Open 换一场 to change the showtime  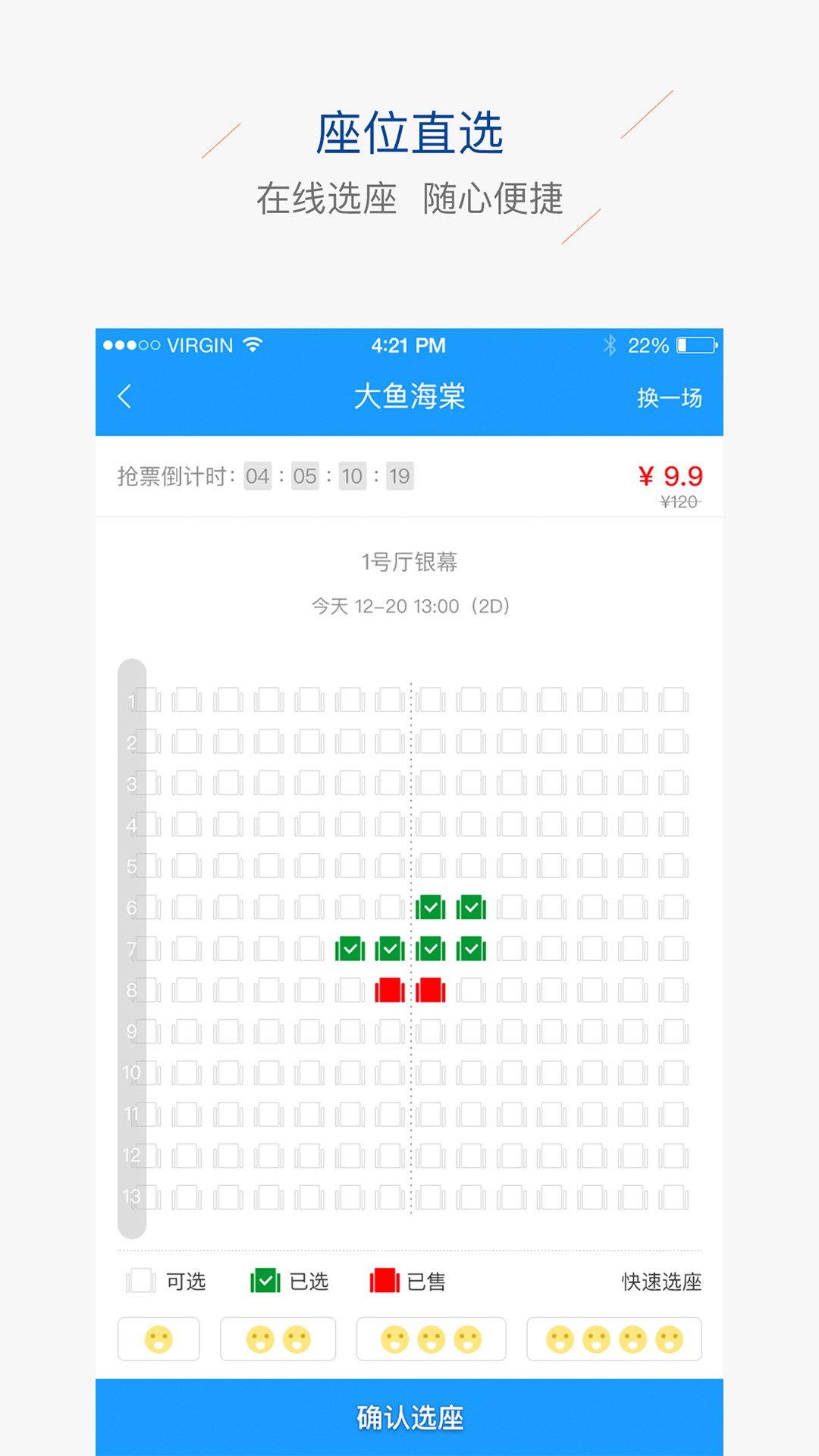tap(670, 397)
